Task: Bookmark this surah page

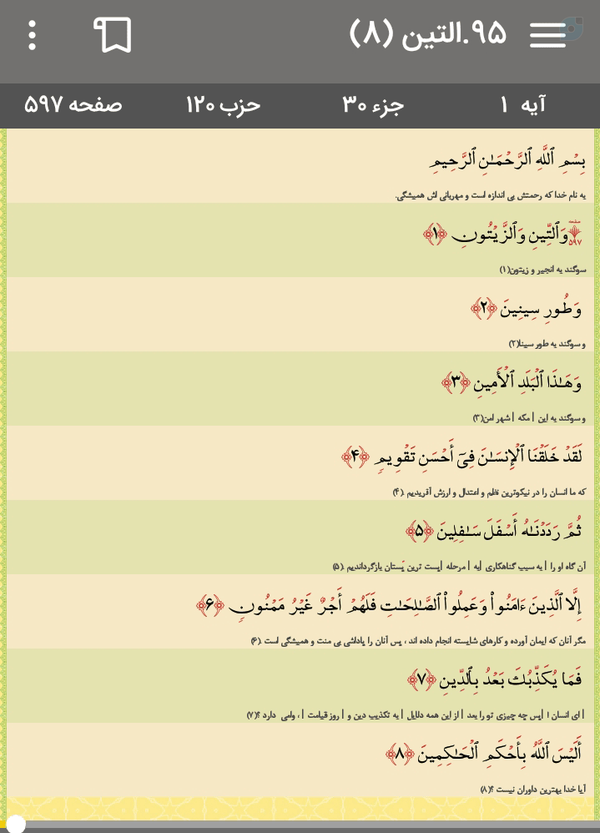Action: (x=113, y=35)
